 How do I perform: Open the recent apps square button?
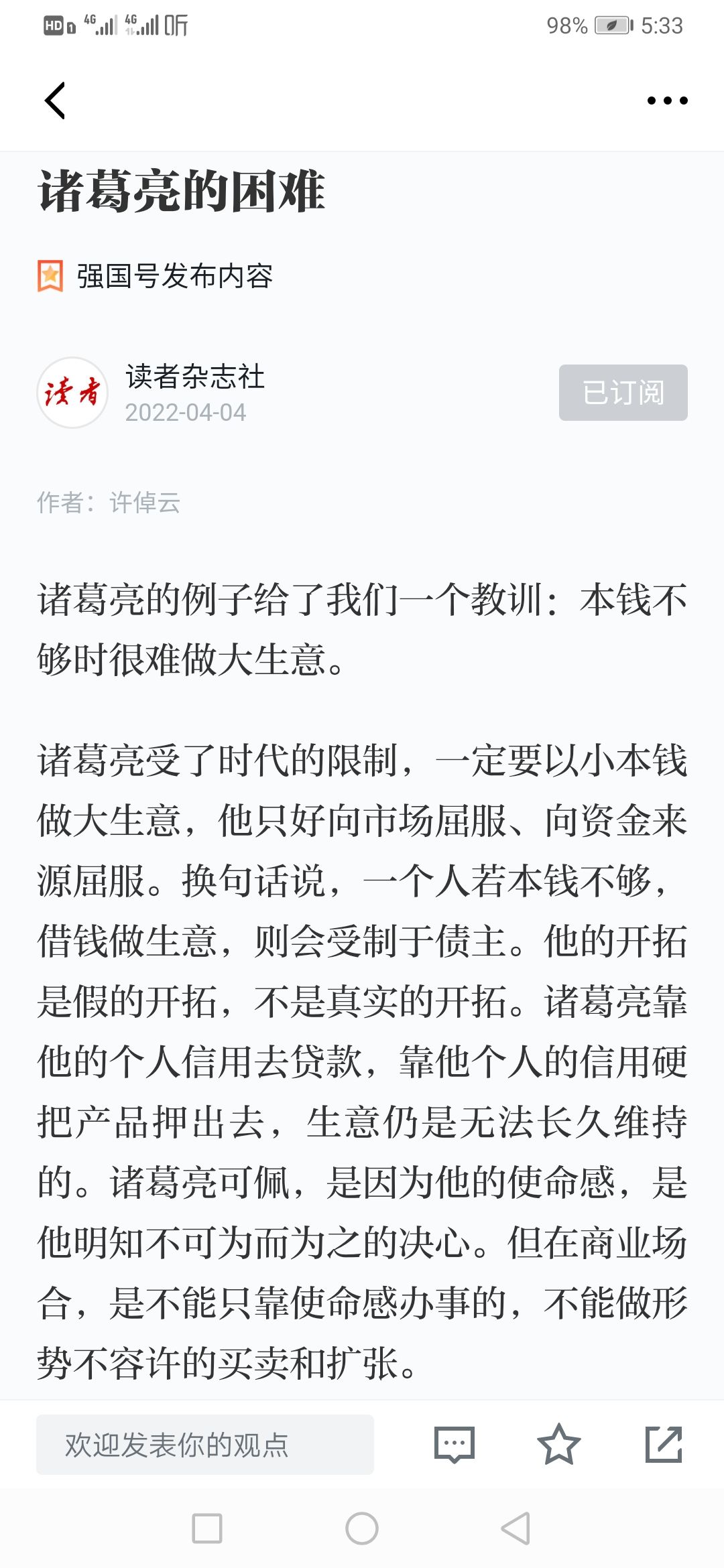[x=207, y=1528]
